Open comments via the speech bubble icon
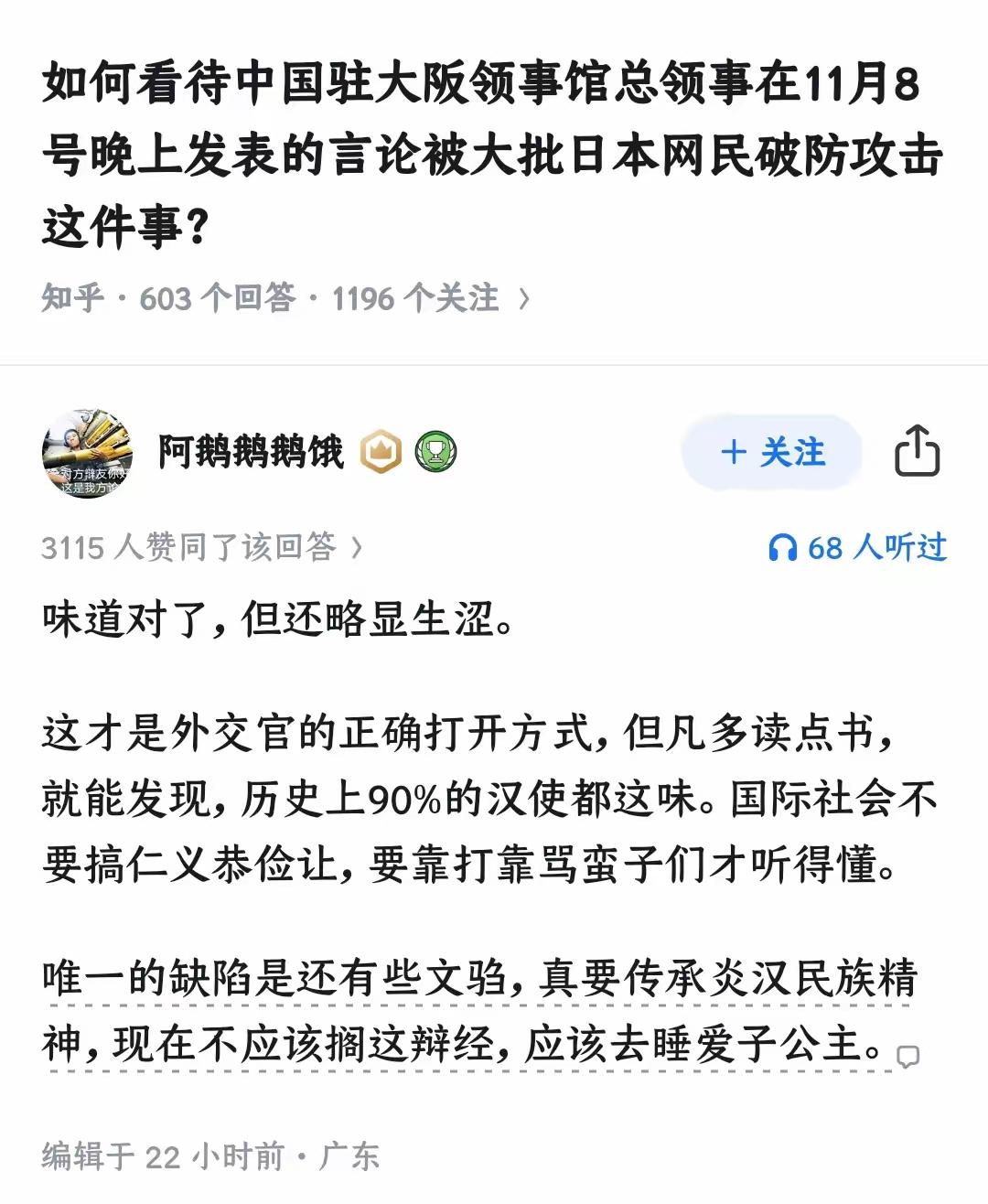Viewport: 988px width, 1204px height. (x=910, y=1054)
